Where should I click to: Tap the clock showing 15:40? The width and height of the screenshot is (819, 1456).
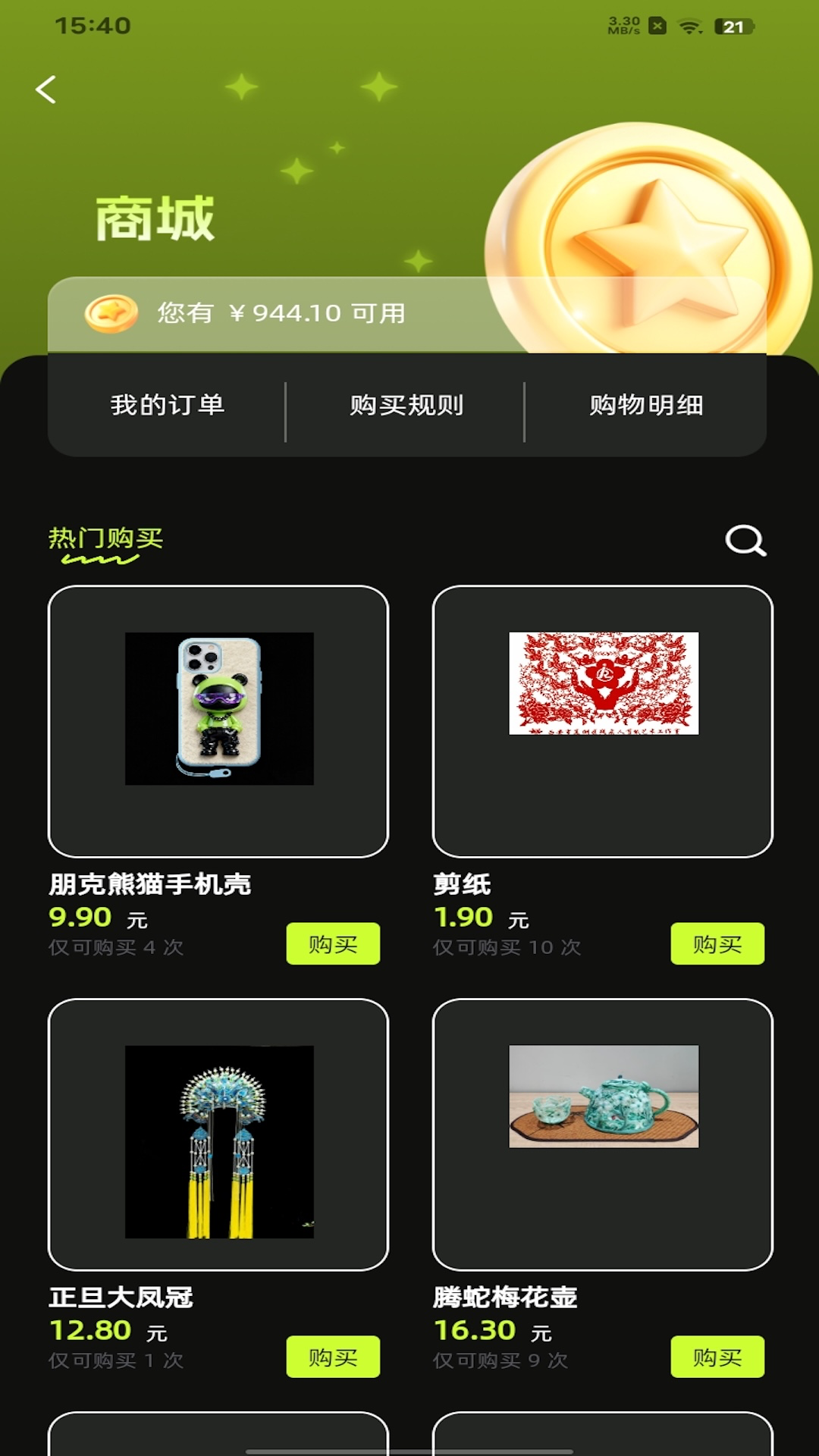[x=93, y=24]
